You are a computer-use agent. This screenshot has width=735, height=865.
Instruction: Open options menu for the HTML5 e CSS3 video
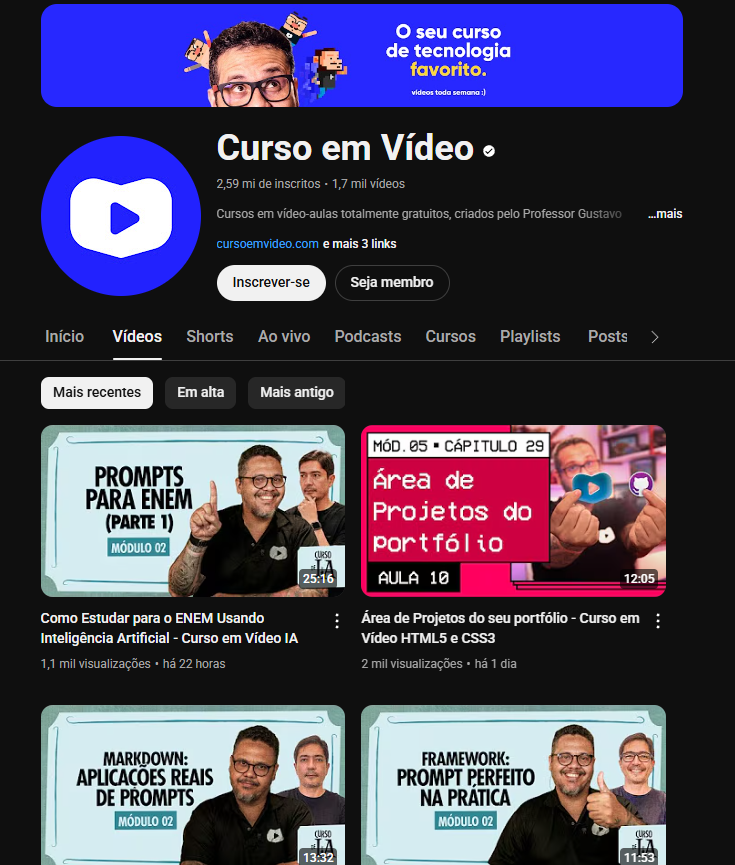pos(657,621)
